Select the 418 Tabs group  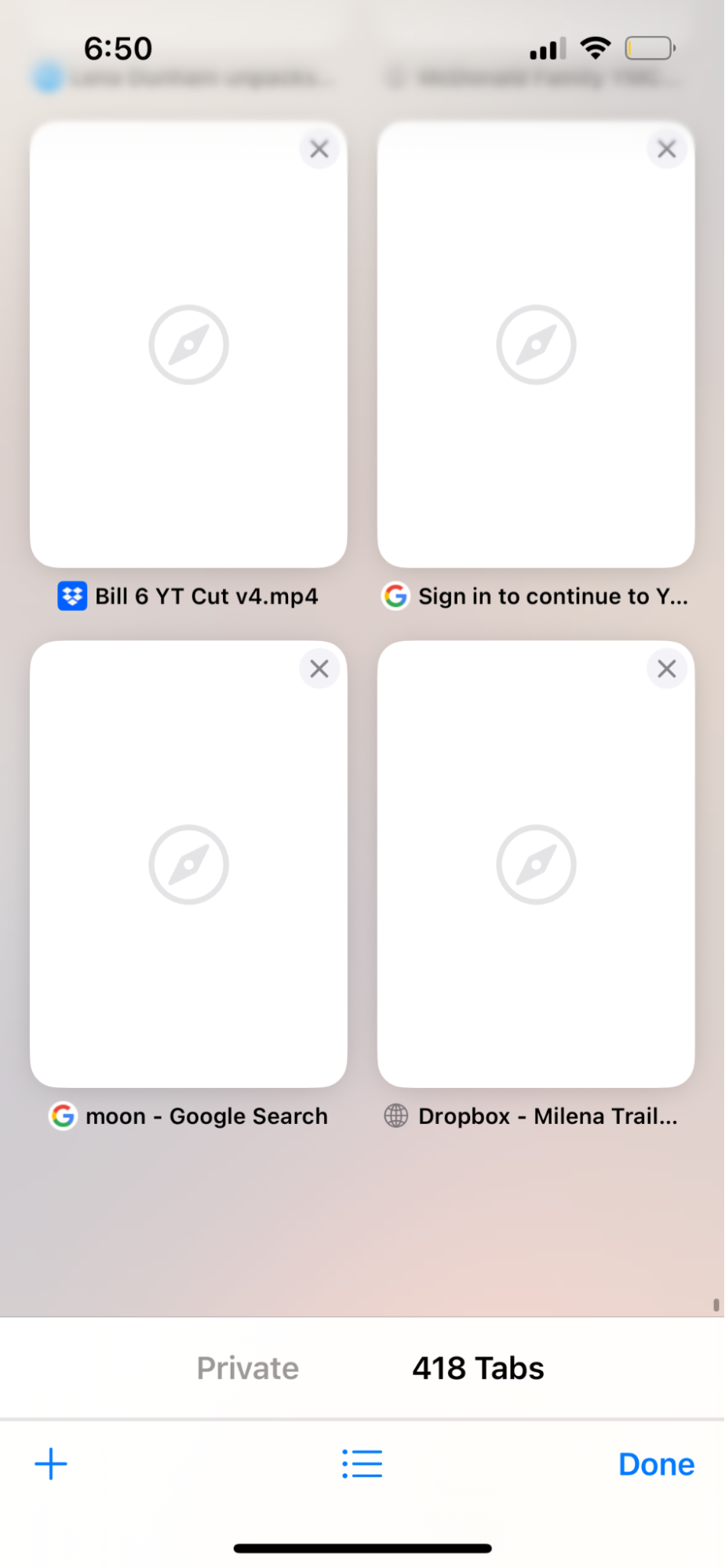478,1368
